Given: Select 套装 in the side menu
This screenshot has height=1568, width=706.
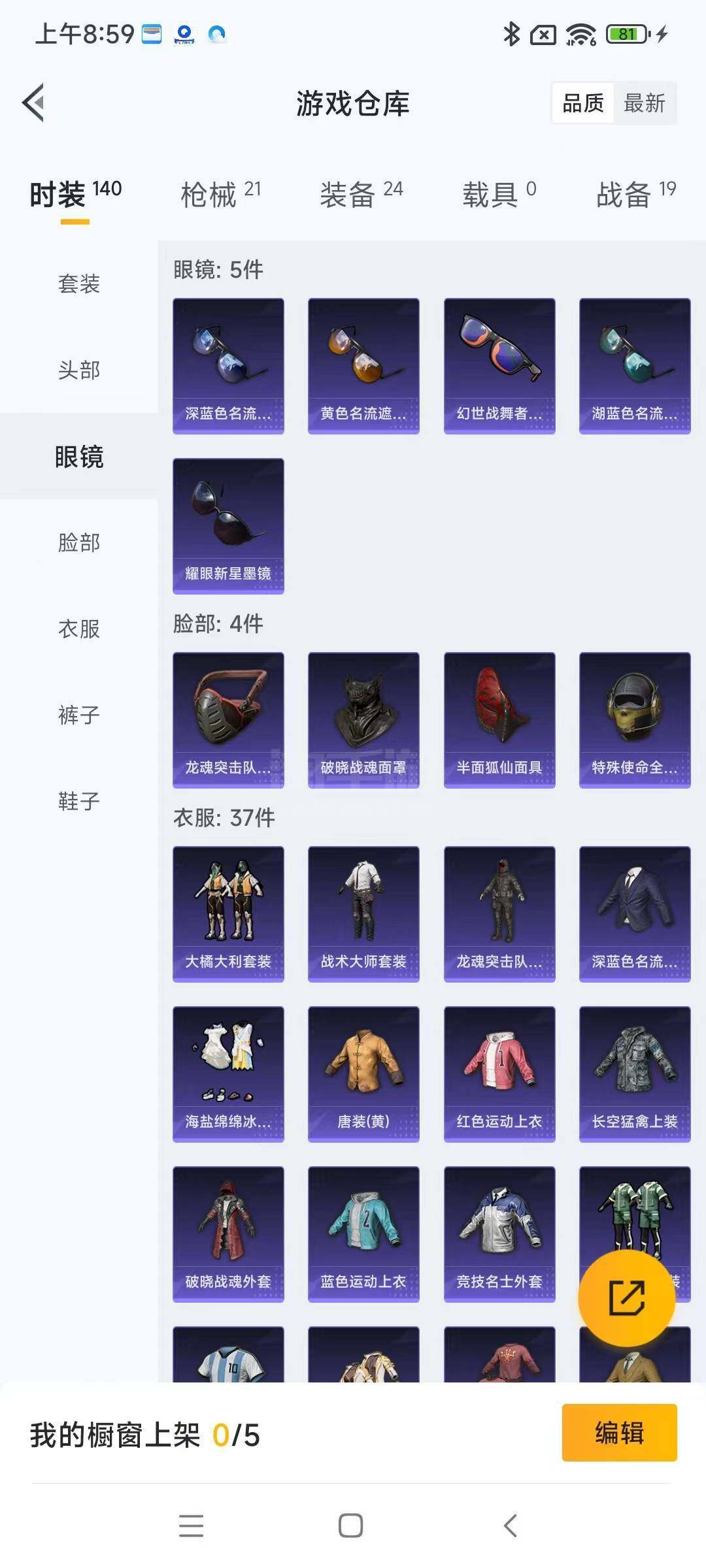Looking at the screenshot, I should tap(79, 284).
